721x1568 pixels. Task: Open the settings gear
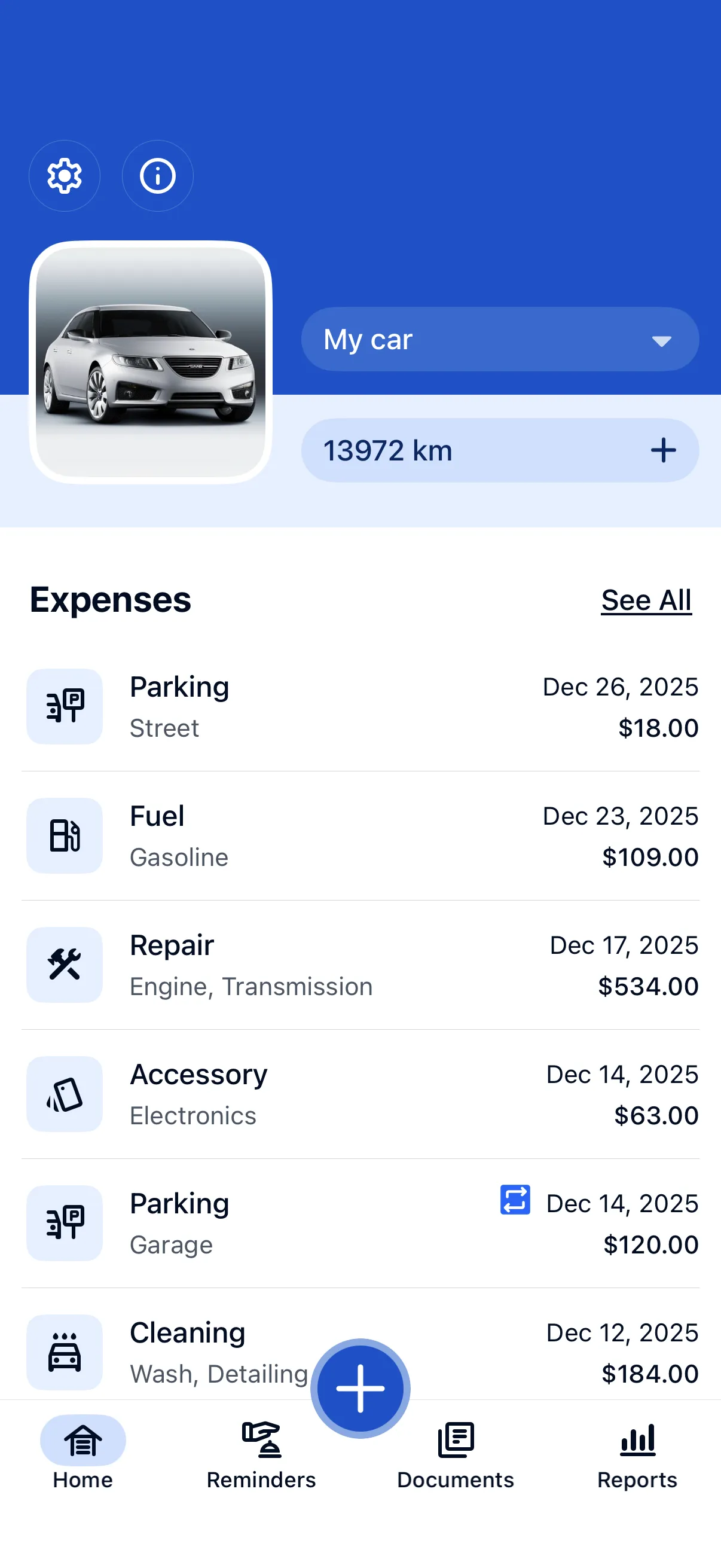(65, 176)
